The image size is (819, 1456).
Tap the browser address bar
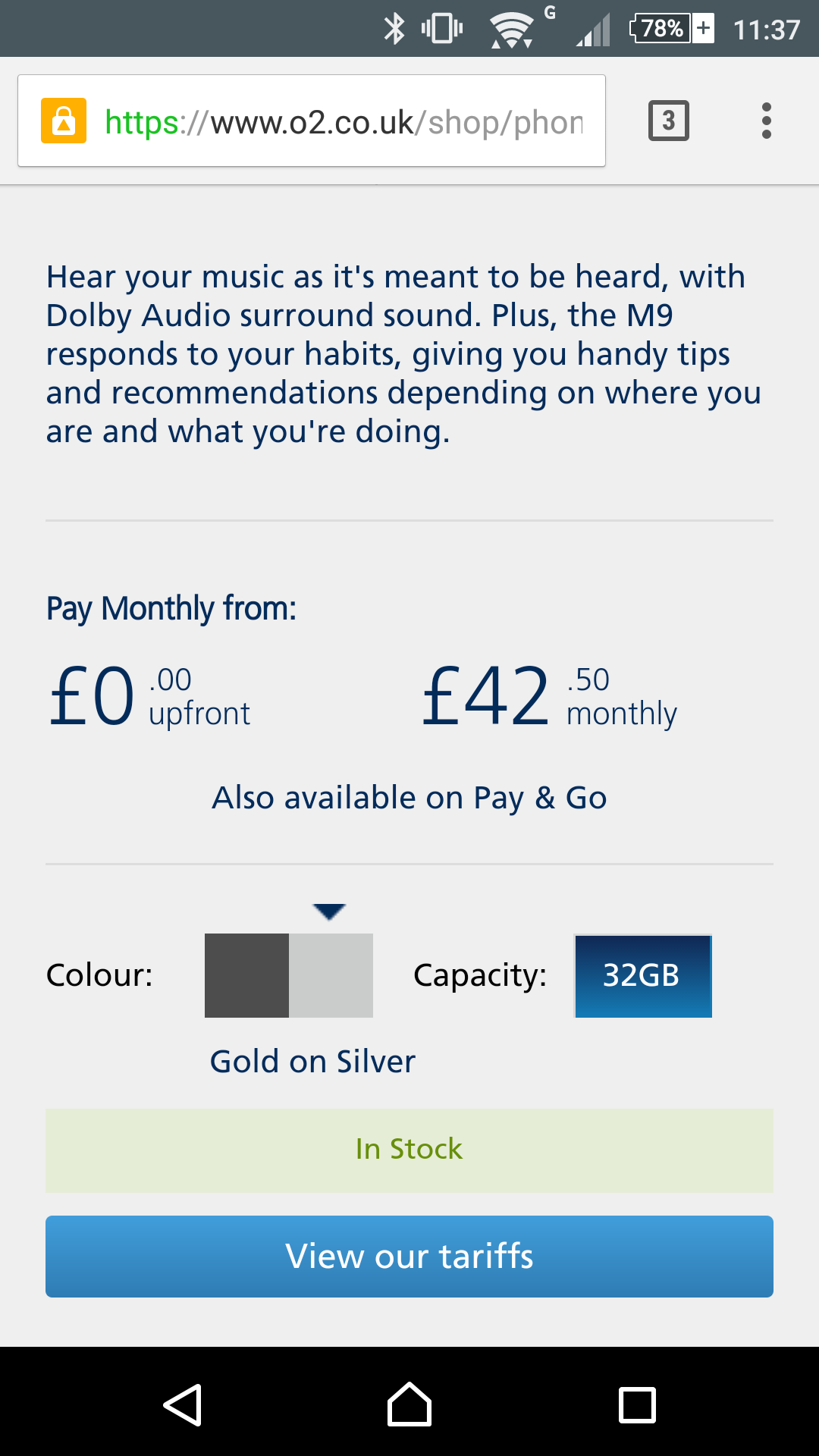tap(312, 121)
